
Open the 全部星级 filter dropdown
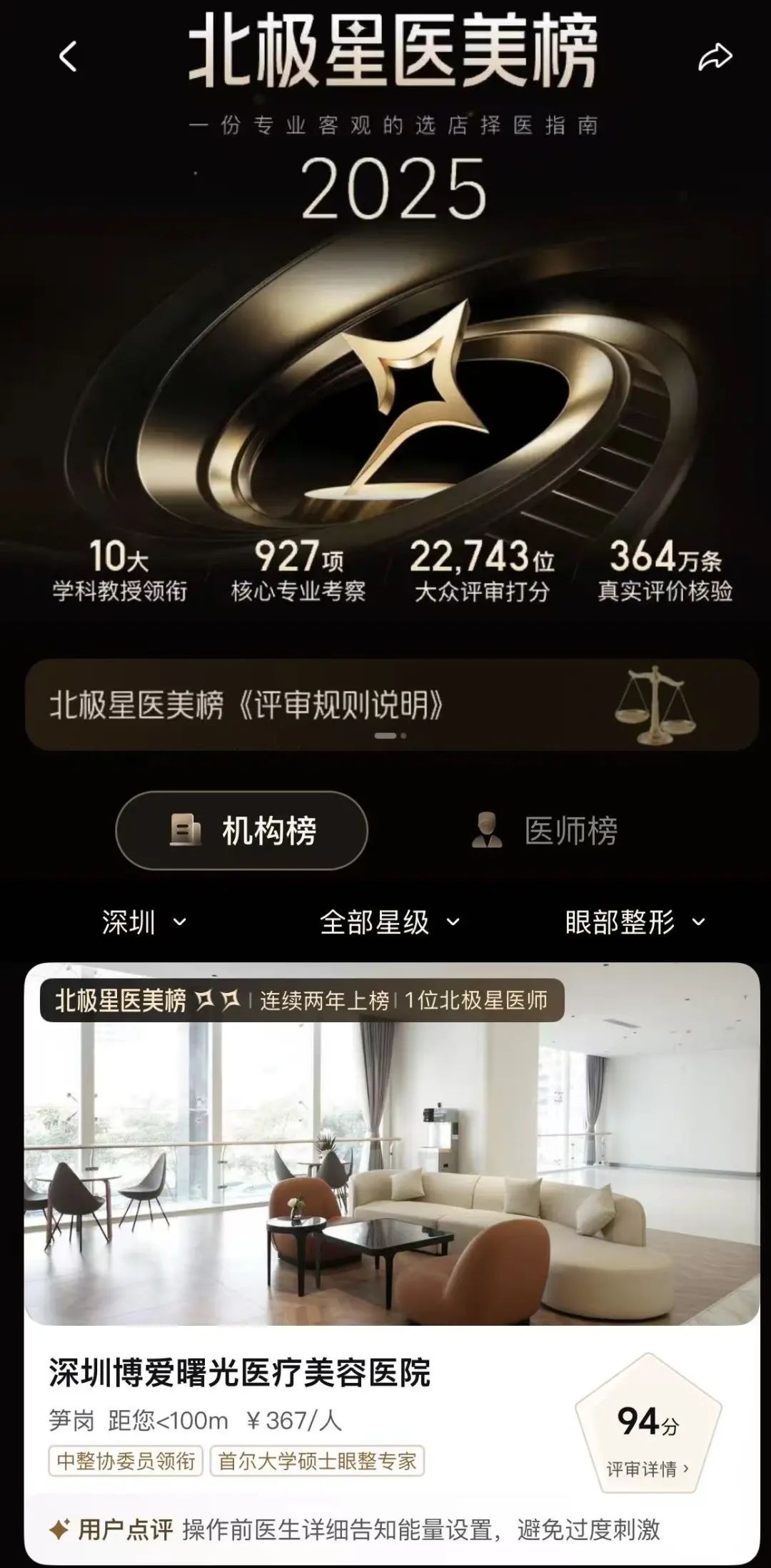pos(389,922)
